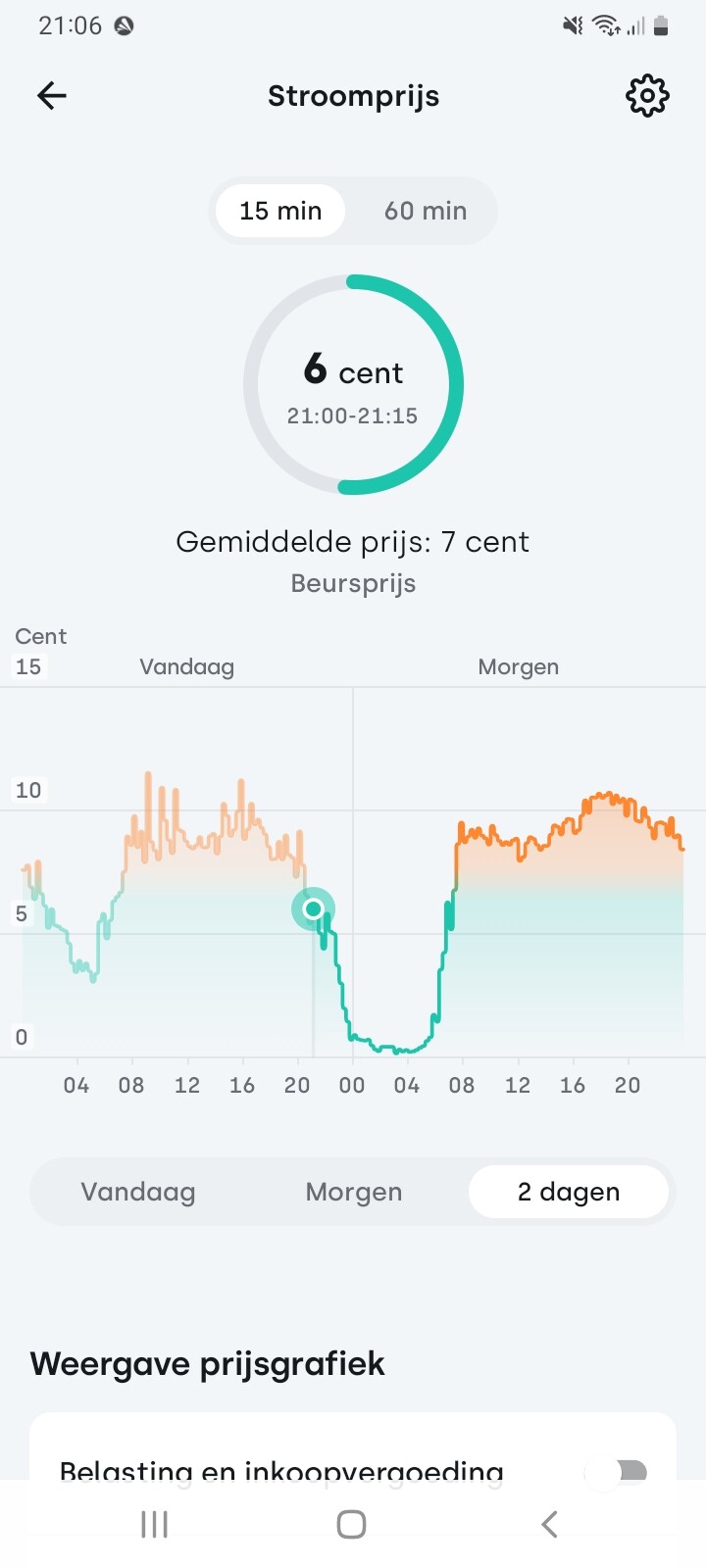The width and height of the screenshot is (706, 1568).
Task: Tap the current price marker on chart
Action: point(313,909)
